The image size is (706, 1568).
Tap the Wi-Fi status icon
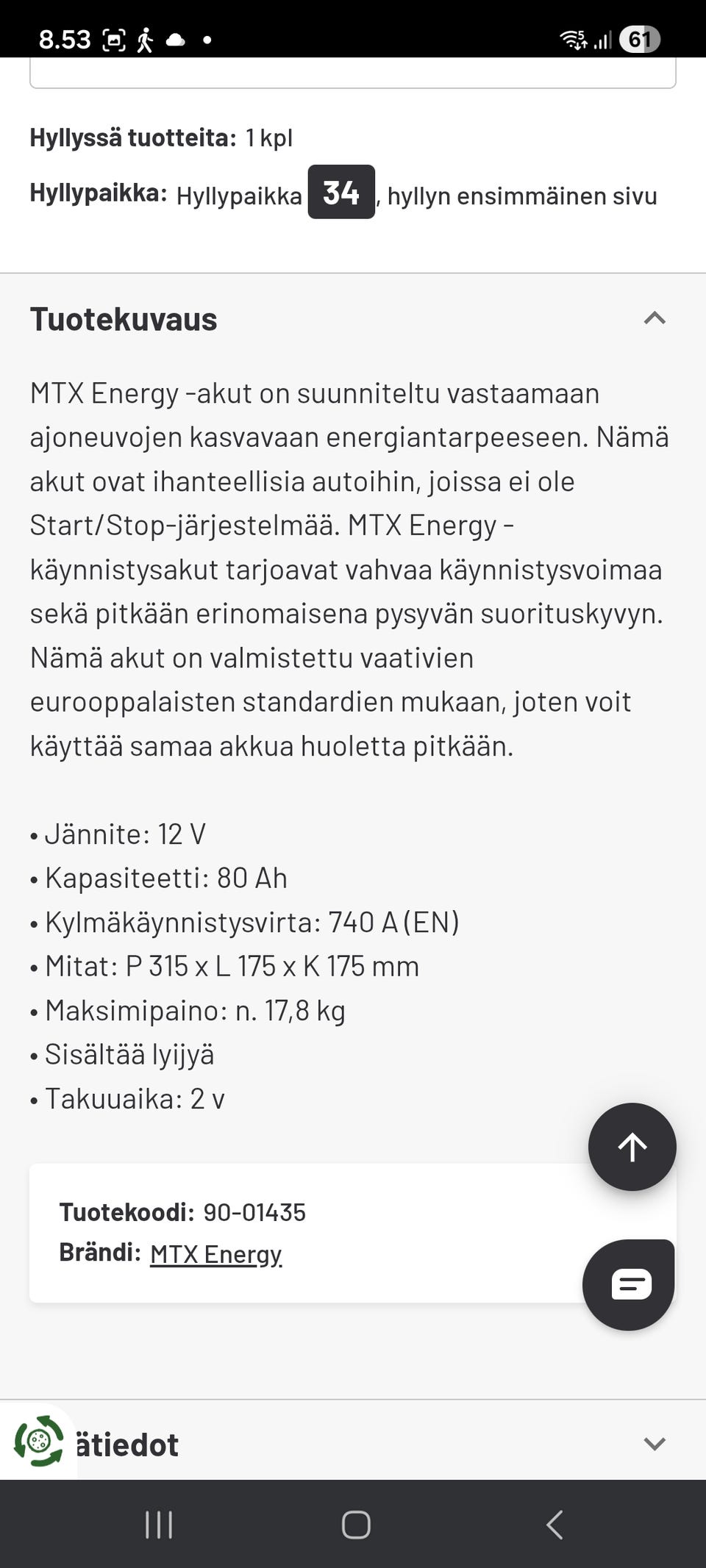[573, 38]
